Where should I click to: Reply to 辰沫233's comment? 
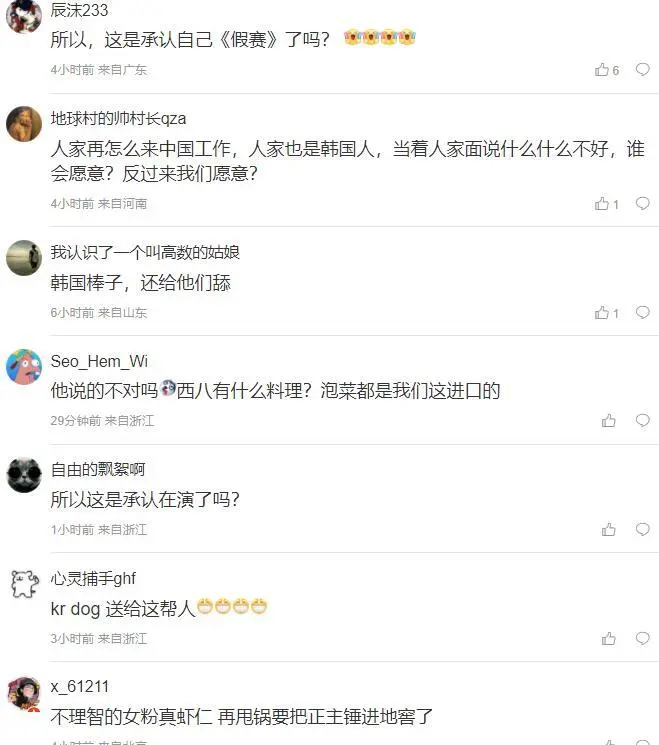[642, 70]
